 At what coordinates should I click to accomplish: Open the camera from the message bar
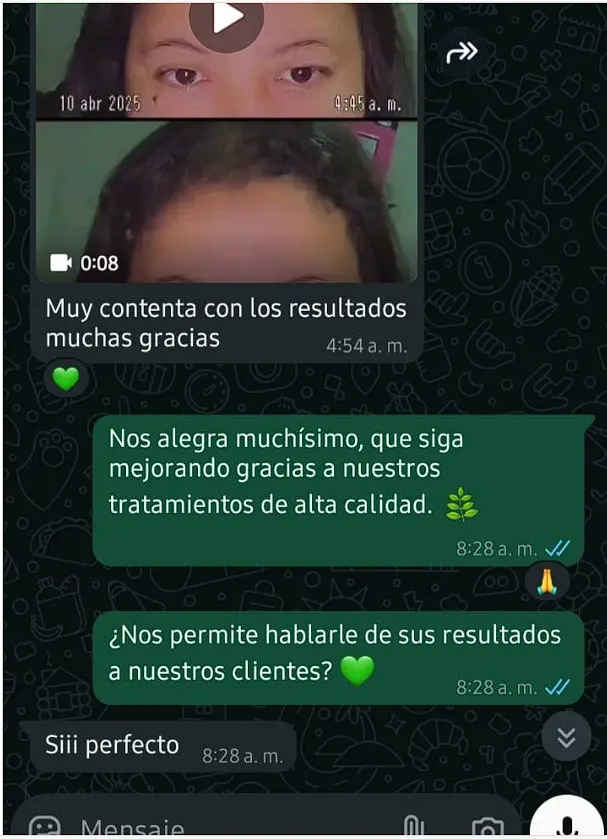487,827
